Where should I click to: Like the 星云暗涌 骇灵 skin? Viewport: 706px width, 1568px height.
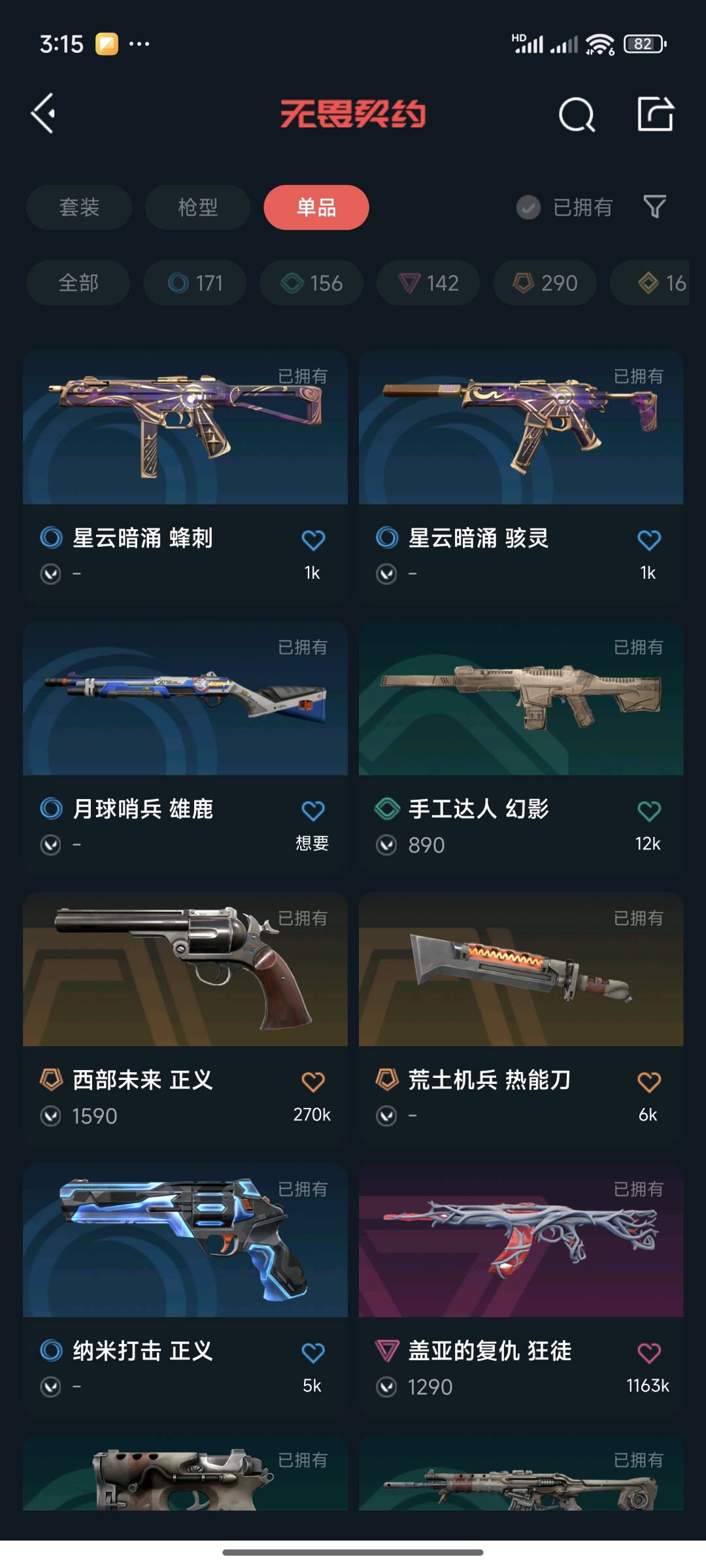coord(648,540)
